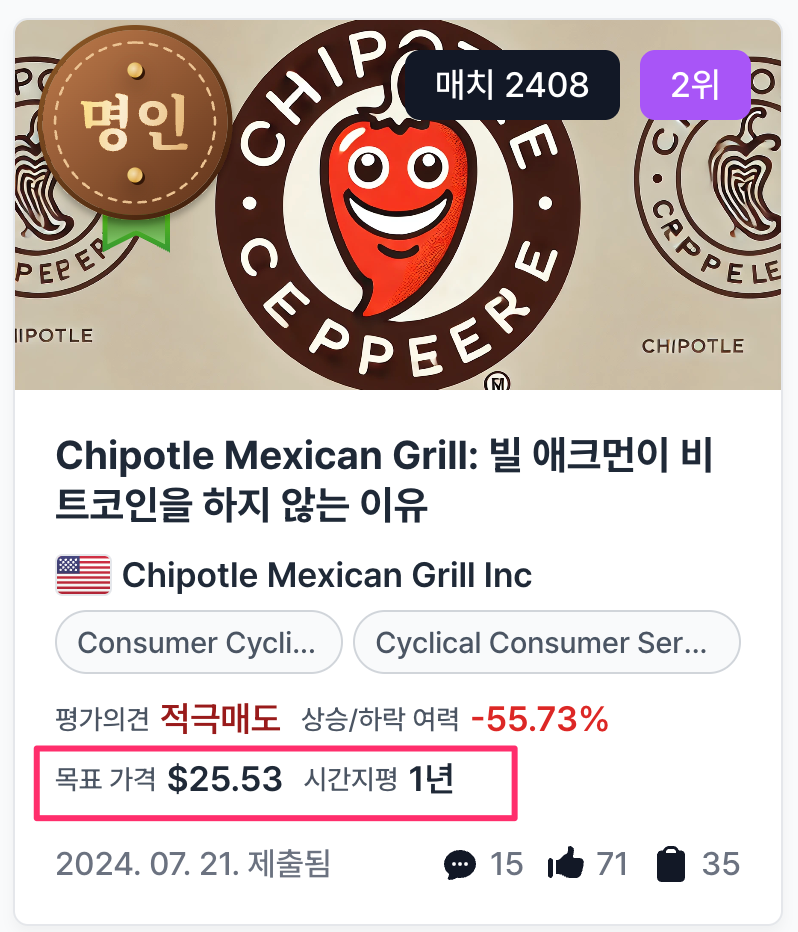798x932 pixels.
Task: Open the Chipotle Mexican Grill Inc company link
Action: [x=326, y=576]
